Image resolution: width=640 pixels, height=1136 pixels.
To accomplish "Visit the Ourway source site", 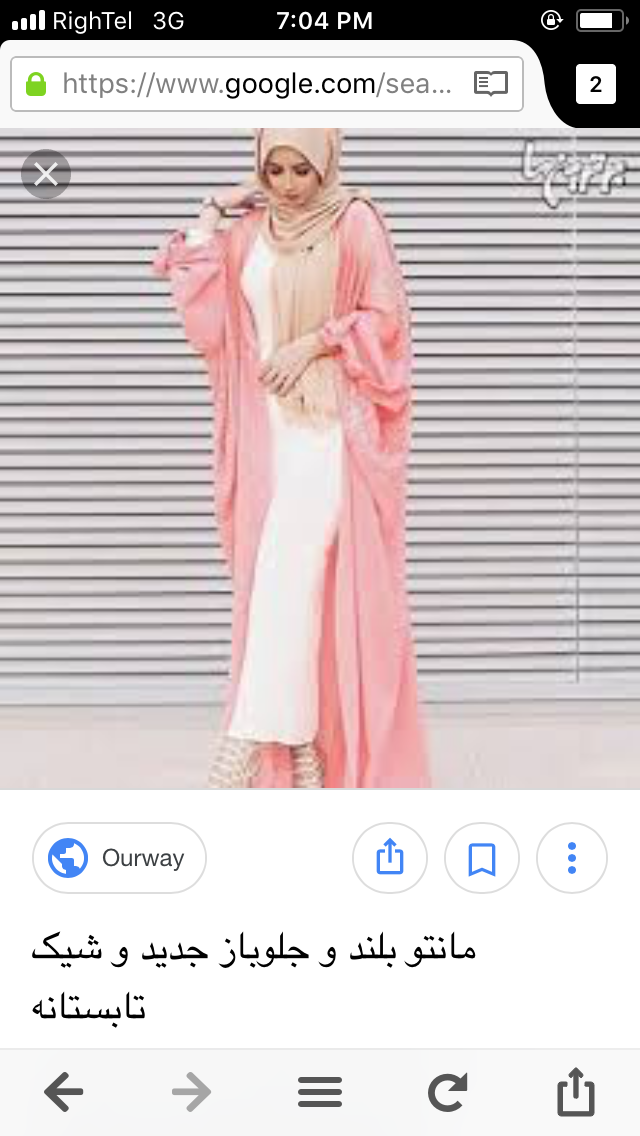I will (120, 858).
